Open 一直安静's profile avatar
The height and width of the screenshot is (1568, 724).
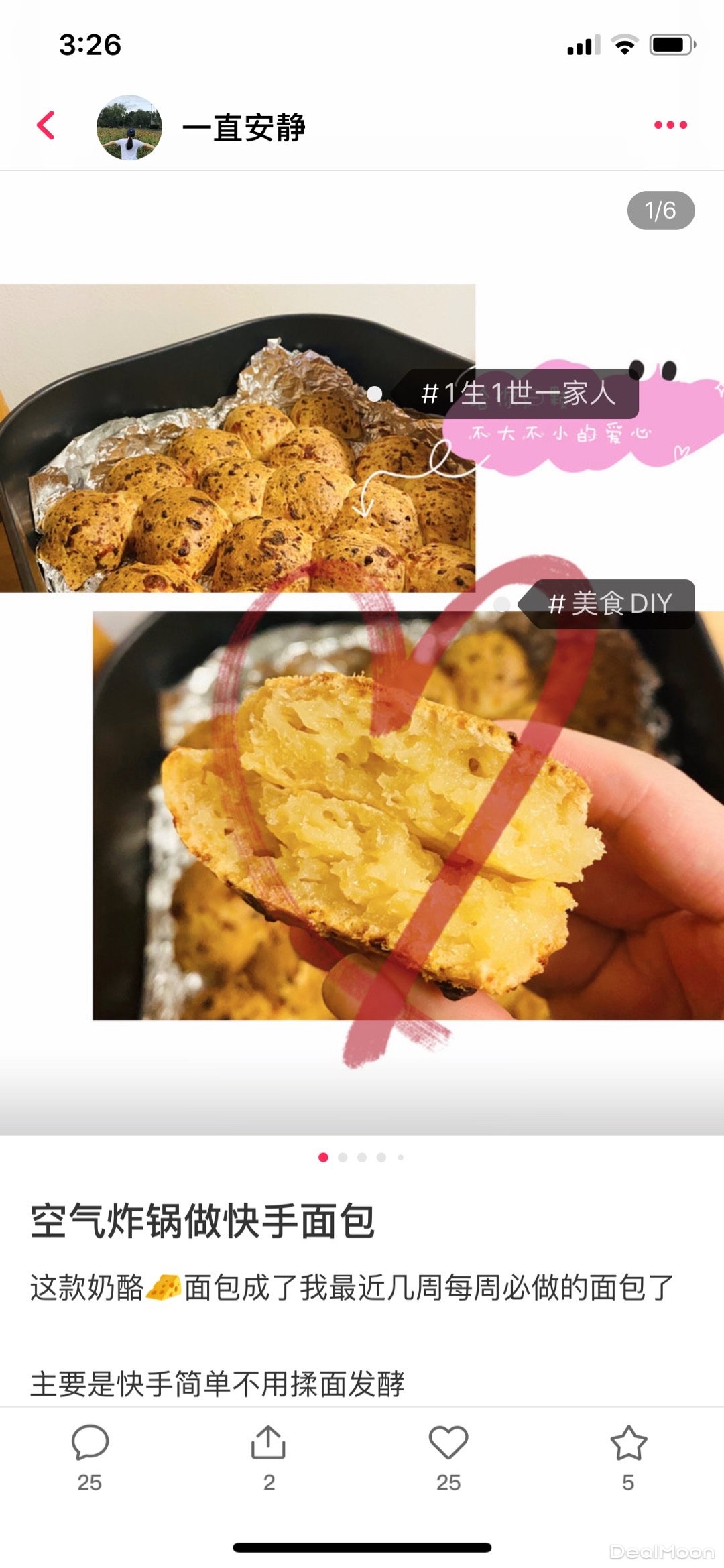129,127
